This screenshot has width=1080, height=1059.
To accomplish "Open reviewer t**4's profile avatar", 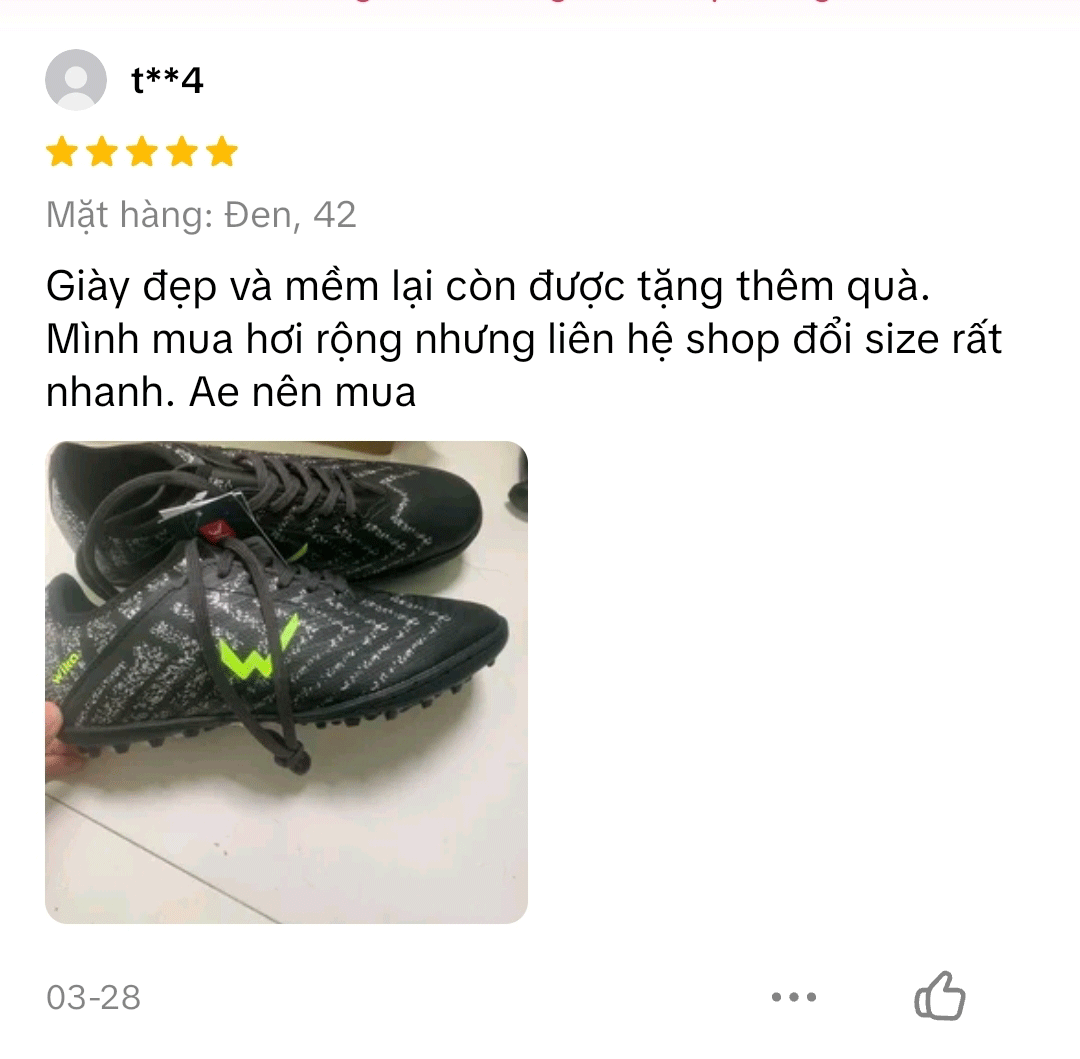I will [76, 80].
